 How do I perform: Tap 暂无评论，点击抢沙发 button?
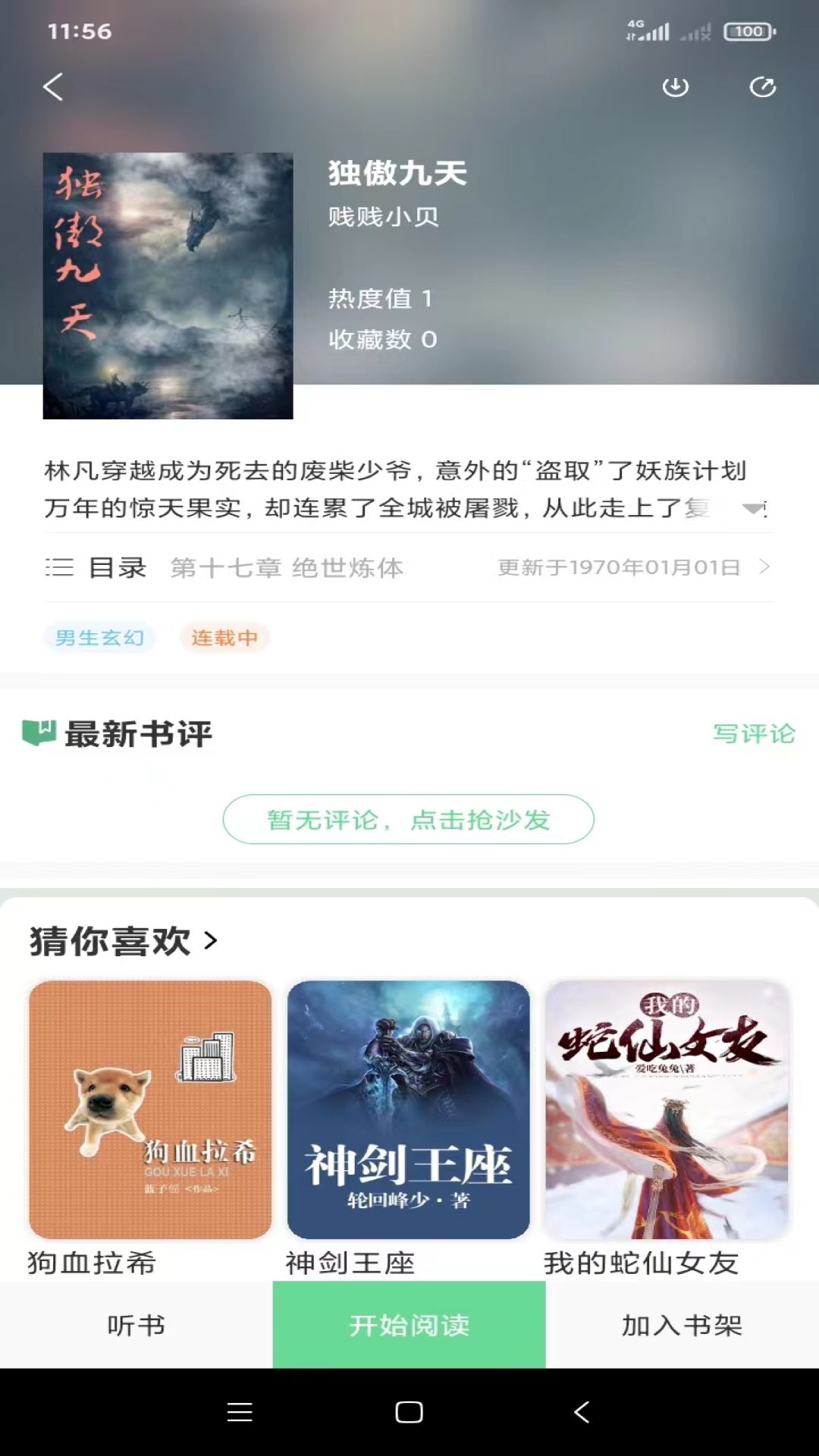pyautogui.click(x=408, y=819)
